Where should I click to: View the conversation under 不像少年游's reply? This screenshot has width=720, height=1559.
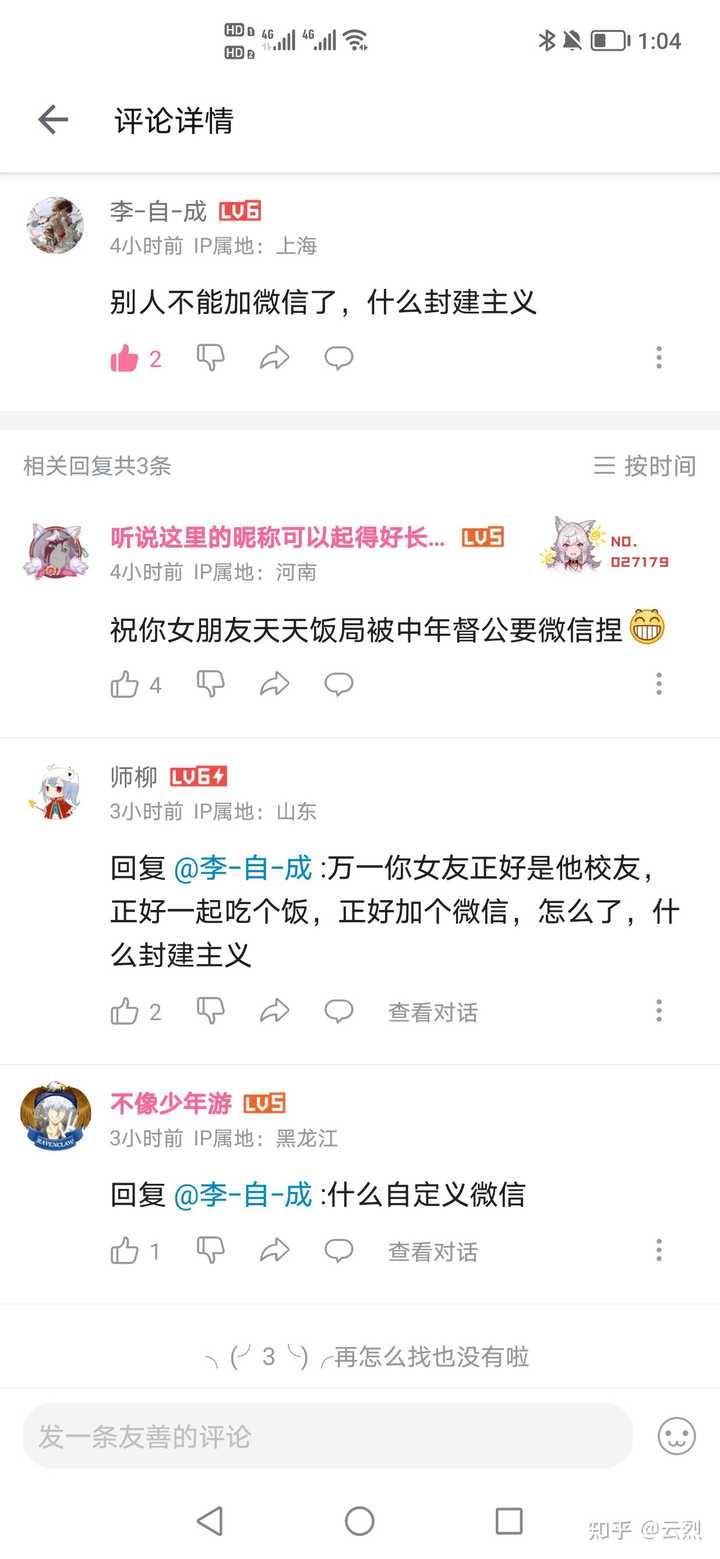click(433, 1251)
